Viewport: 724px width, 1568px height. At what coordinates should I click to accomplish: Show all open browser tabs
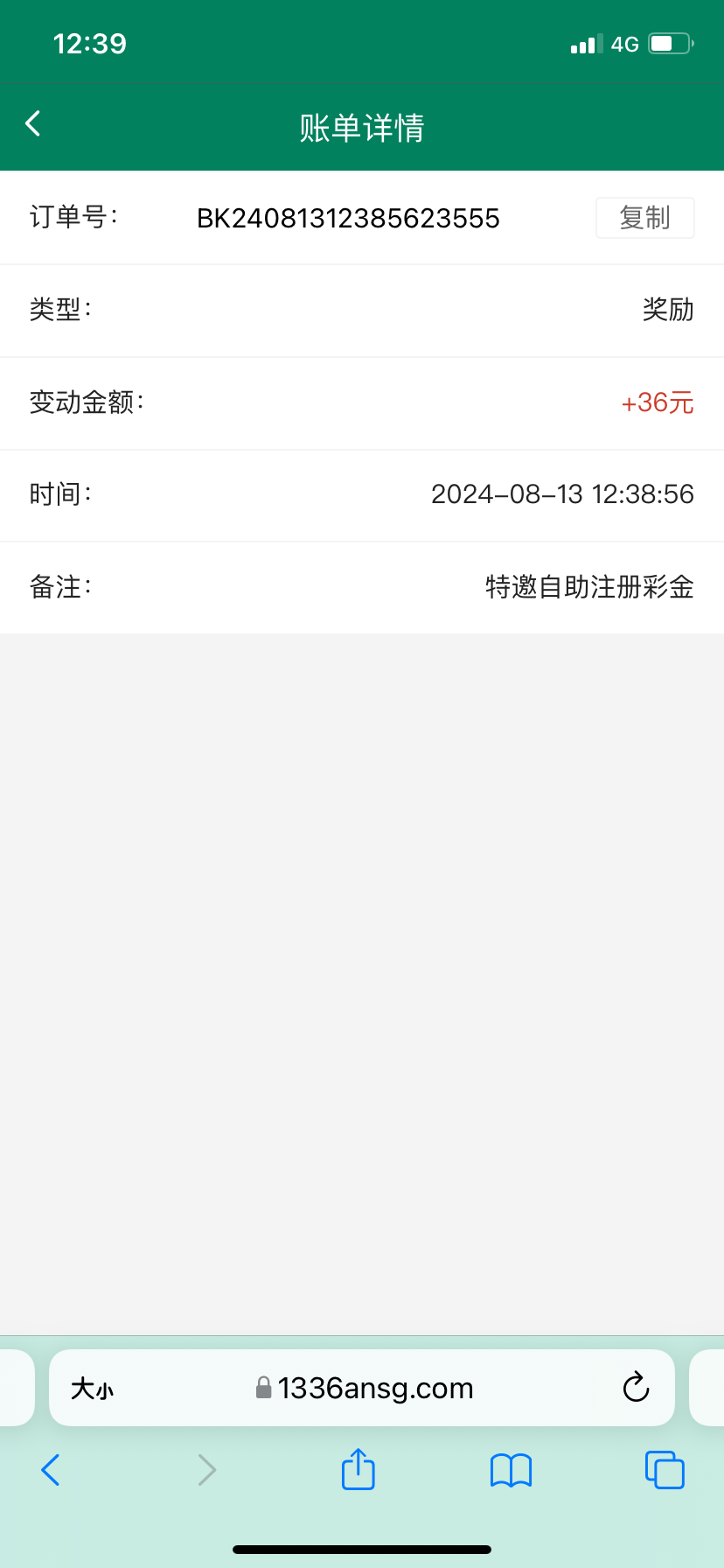click(x=665, y=1470)
